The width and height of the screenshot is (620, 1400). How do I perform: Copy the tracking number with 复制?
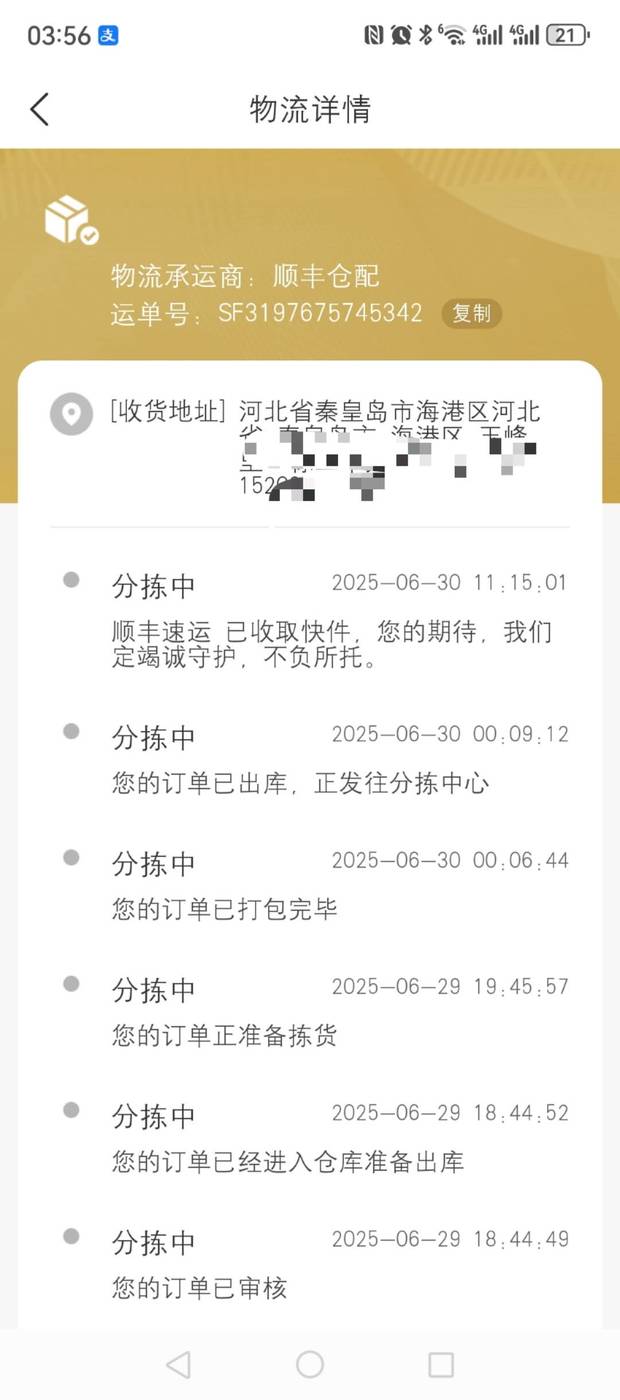[472, 313]
